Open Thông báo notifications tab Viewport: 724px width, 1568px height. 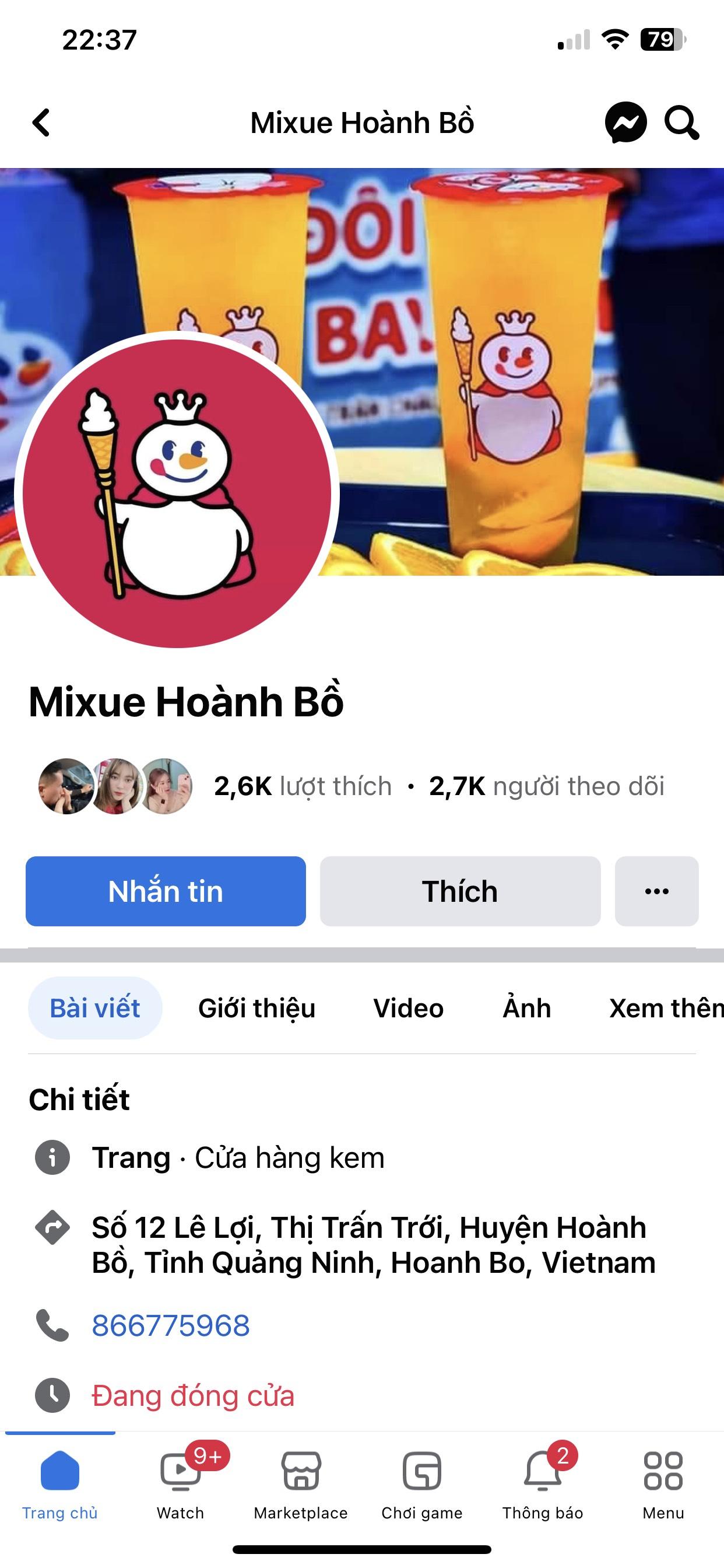pyautogui.click(x=542, y=1482)
